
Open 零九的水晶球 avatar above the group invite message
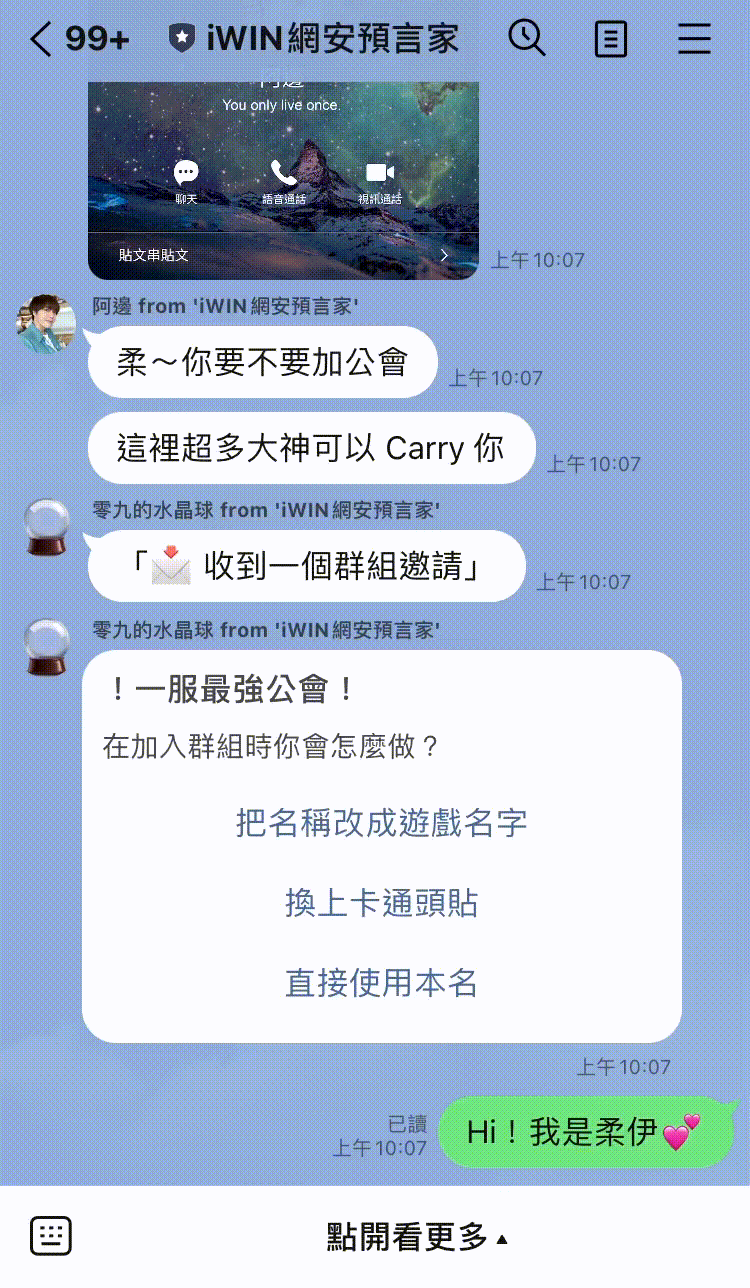coord(47,527)
